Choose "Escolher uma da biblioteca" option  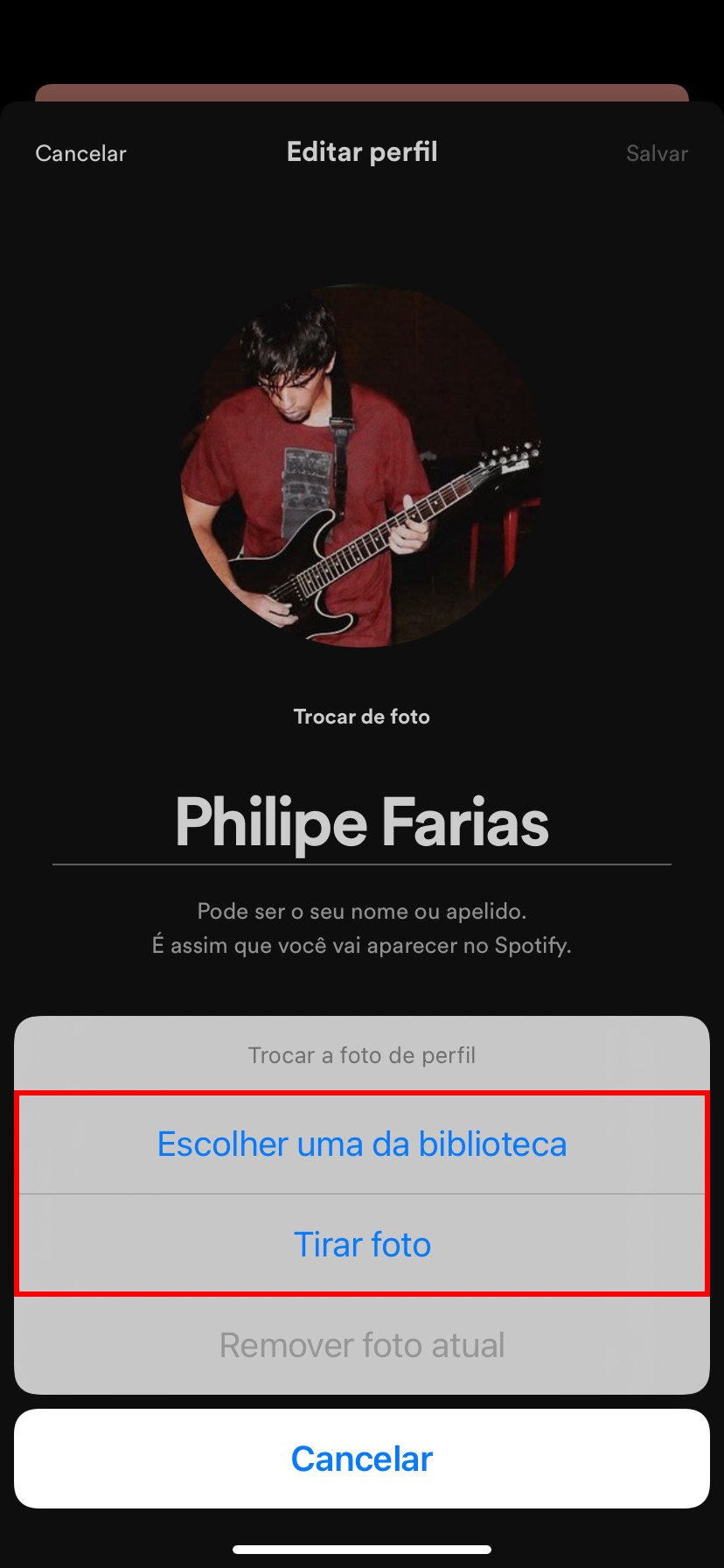[362, 1144]
